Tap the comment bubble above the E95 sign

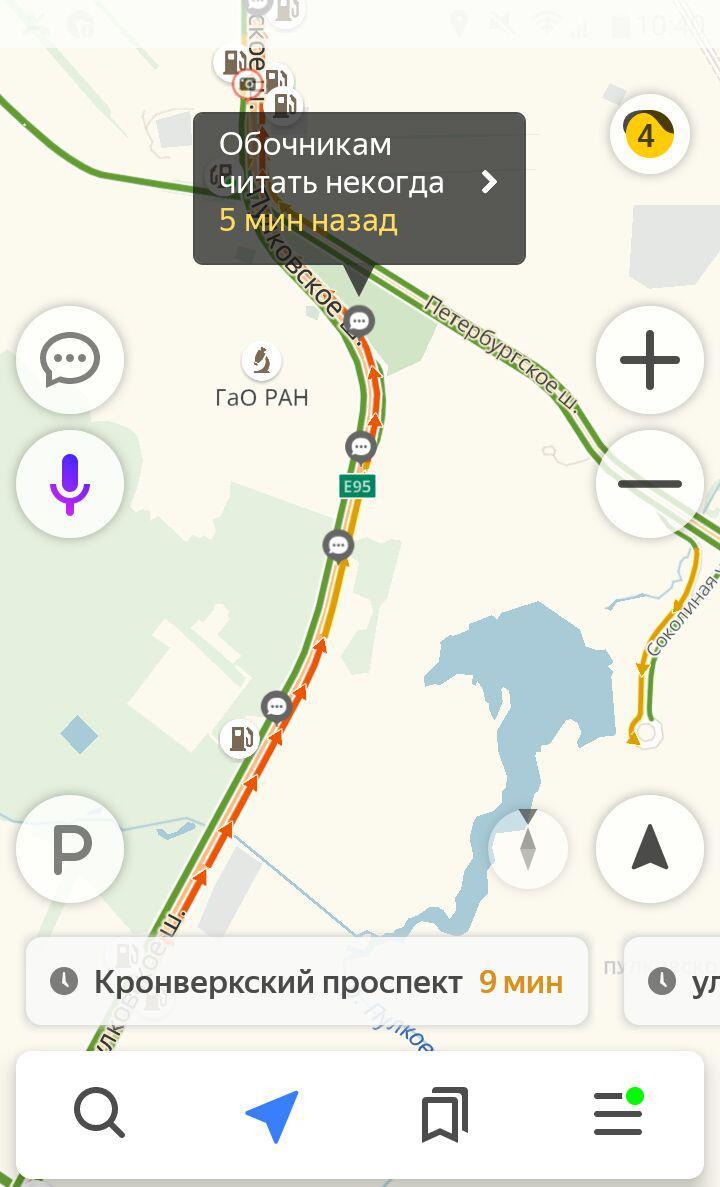pyautogui.click(x=360, y=447)
